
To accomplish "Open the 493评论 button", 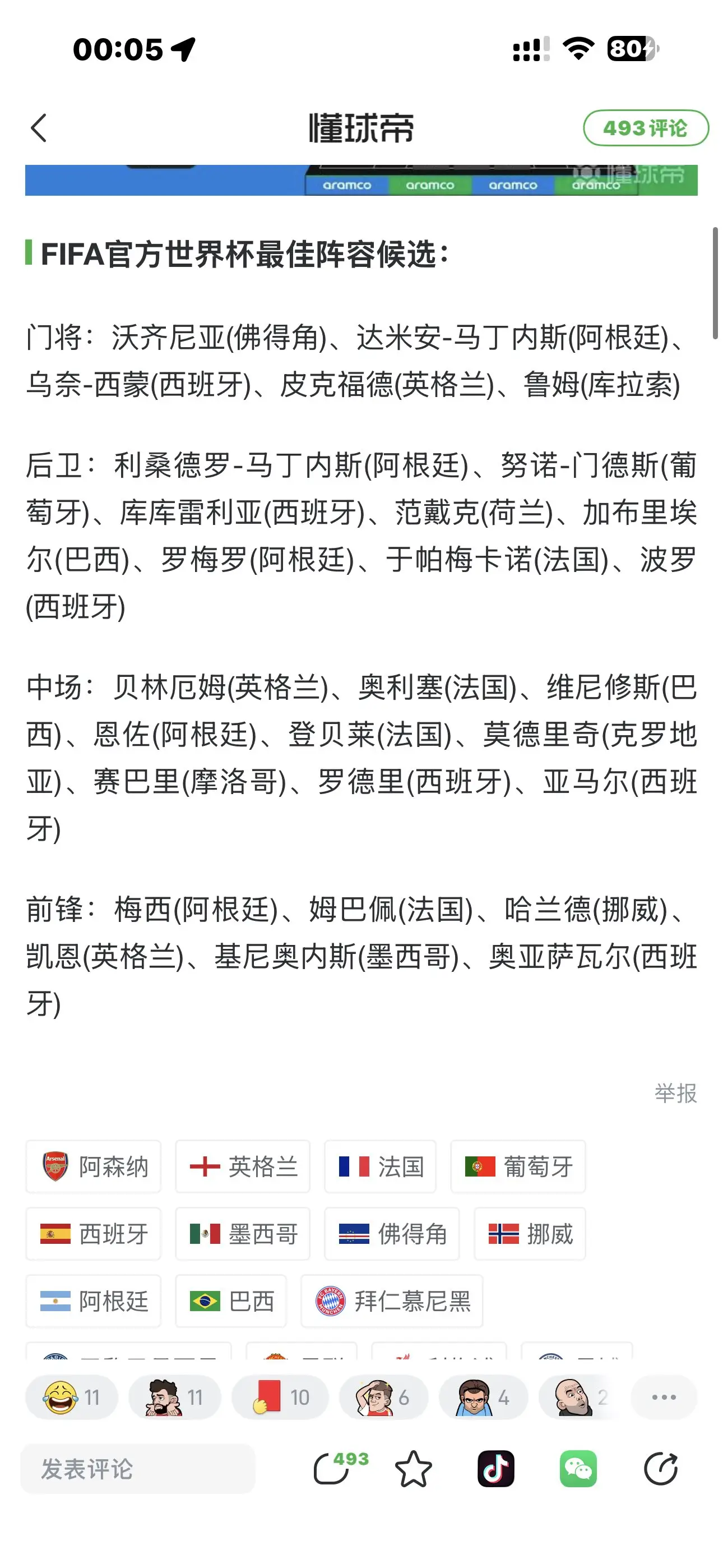I will point(646,128).
